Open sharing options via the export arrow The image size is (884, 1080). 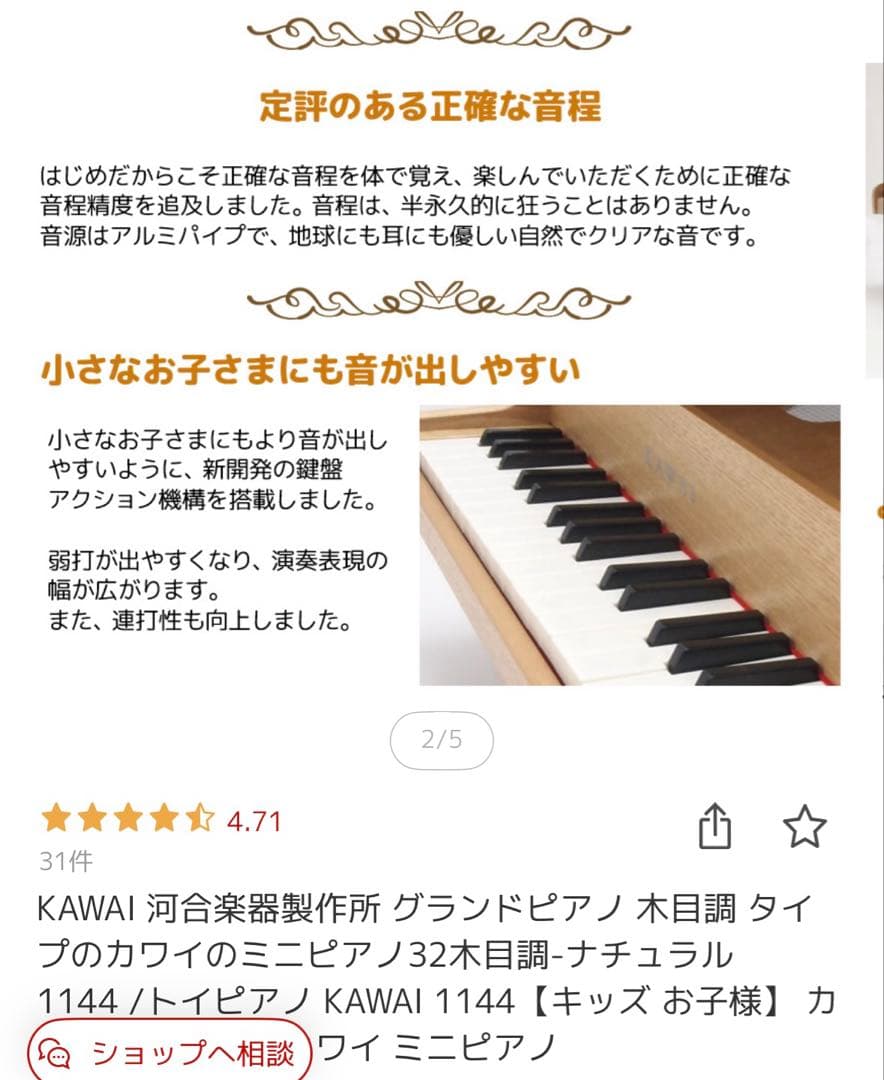pyautogui.click(x=716, y=826)
